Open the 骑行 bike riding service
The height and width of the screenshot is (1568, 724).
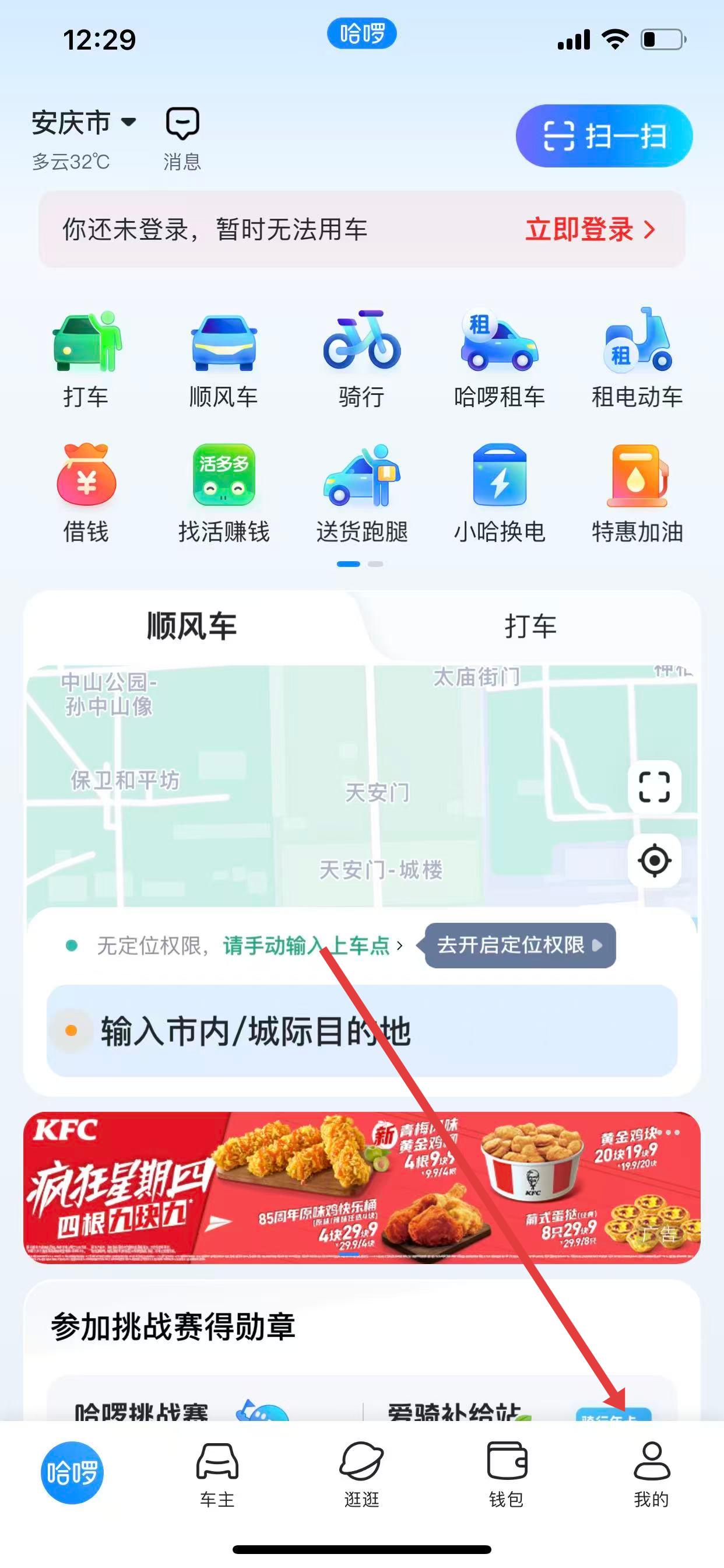click(x=361, y=359)
